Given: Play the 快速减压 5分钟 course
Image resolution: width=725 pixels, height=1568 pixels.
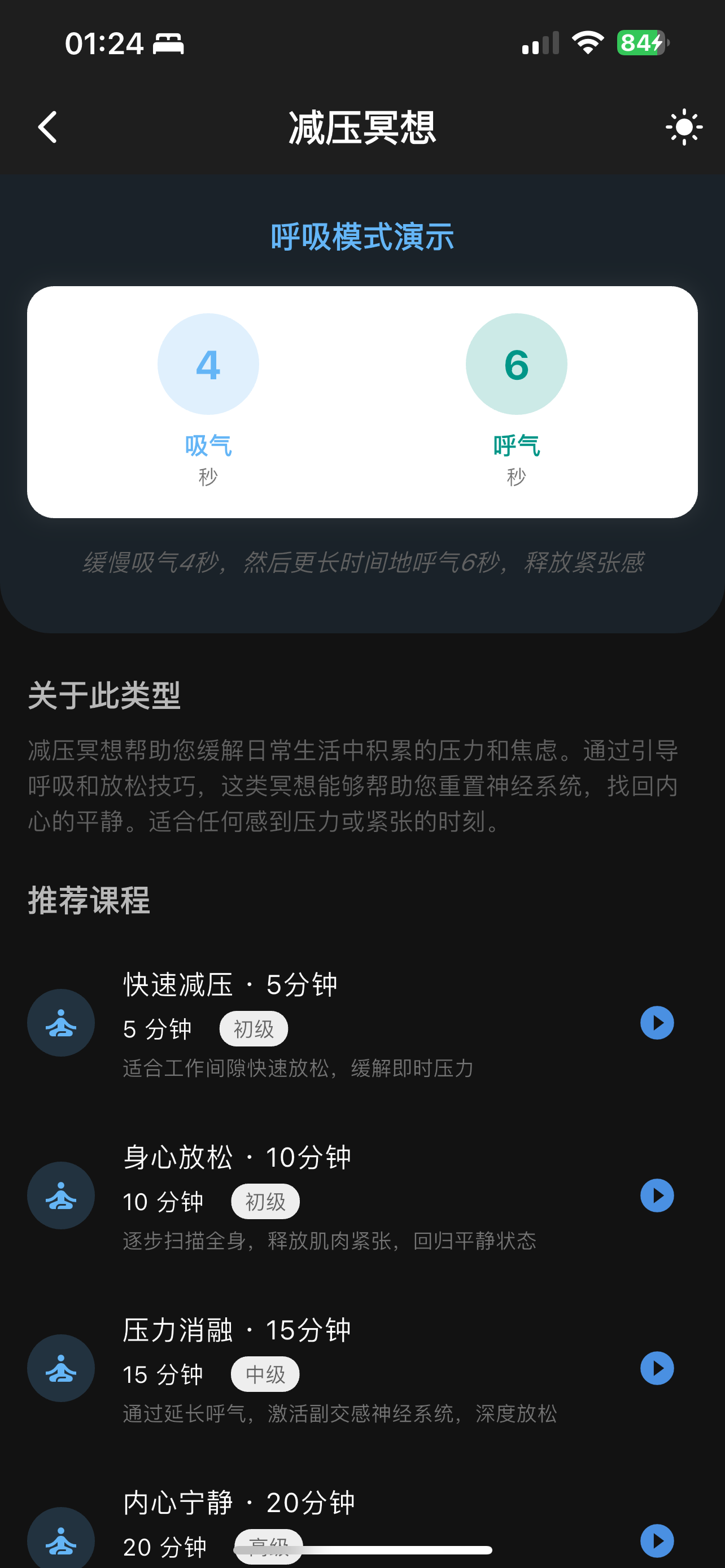Looking at the screenshot, I should 657,1023.
